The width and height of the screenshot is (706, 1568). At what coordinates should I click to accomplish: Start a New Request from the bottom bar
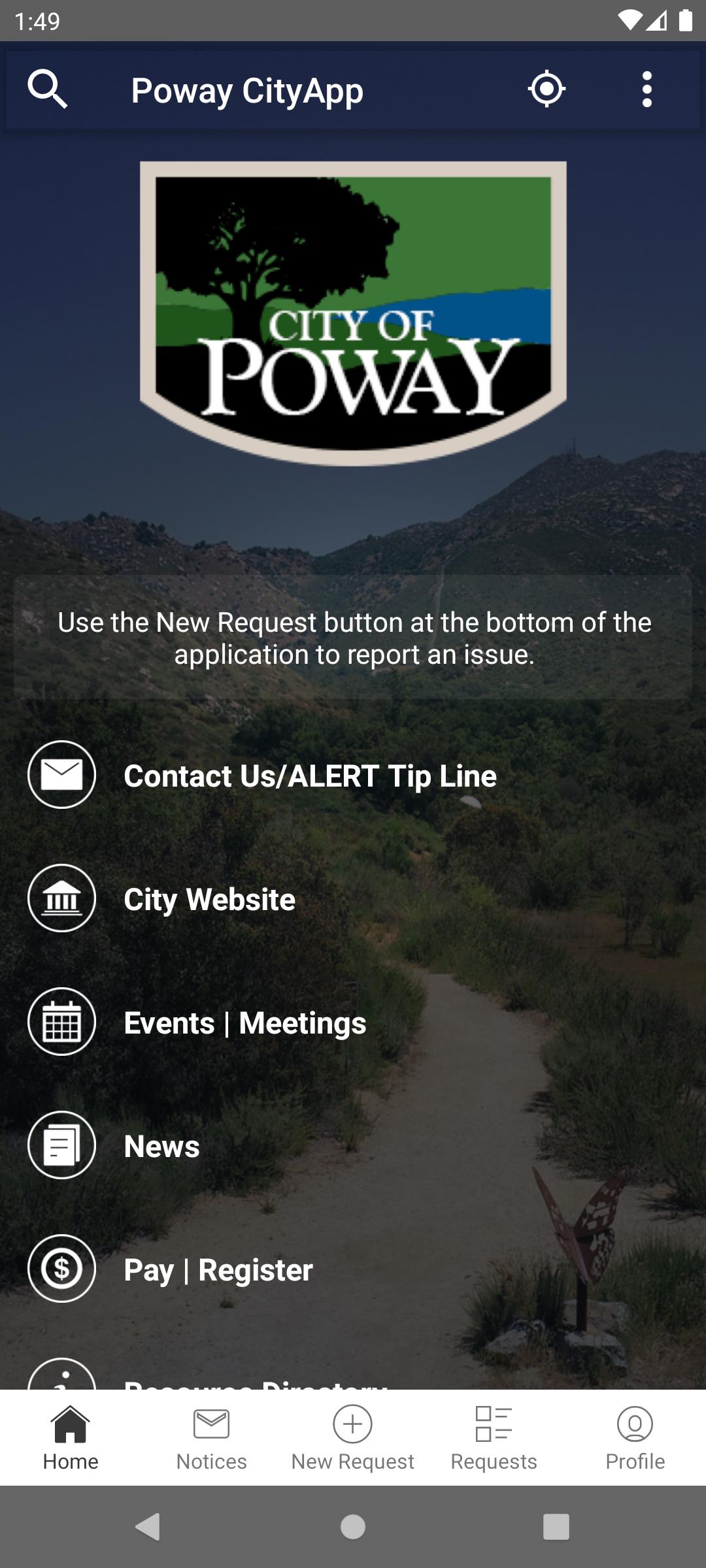point(353,1437)
